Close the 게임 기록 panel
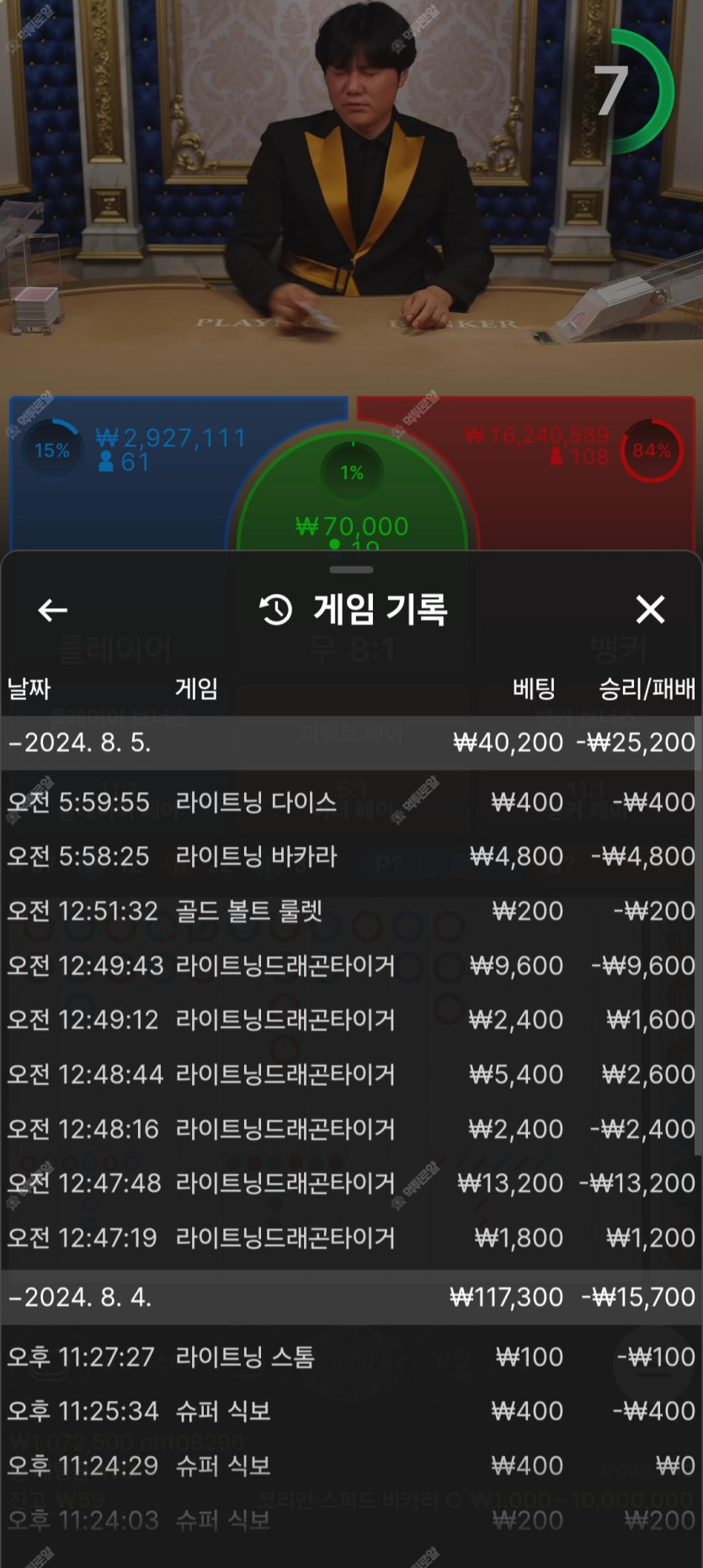Screen dimensions: 703x1568 650,609
